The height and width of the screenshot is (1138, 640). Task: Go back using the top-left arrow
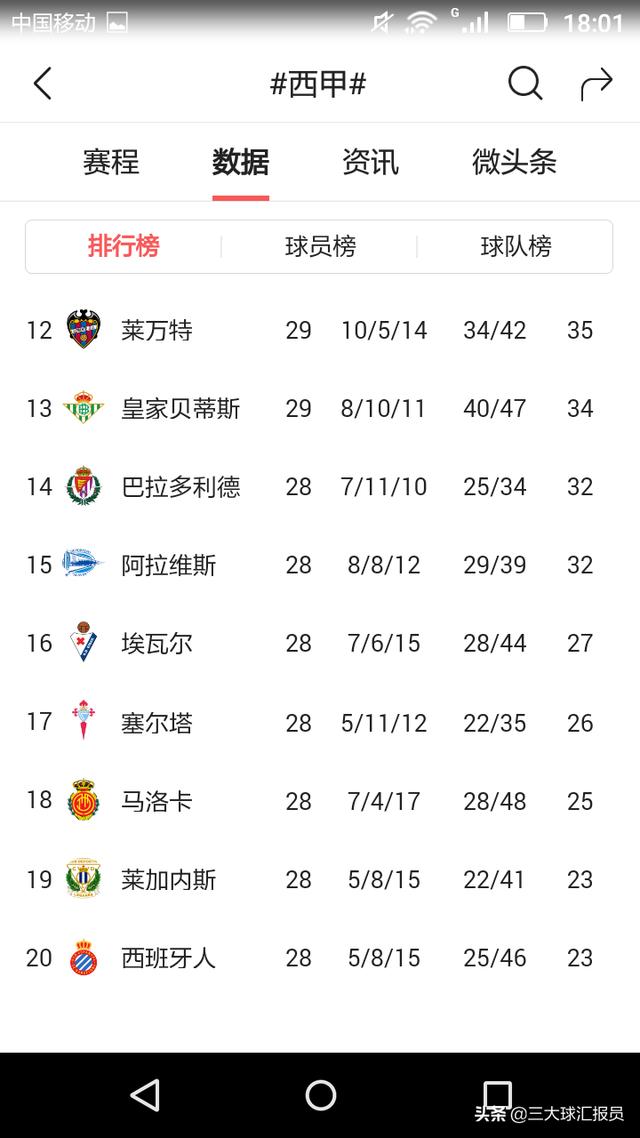pyautogui.click(x=42, y=84)
